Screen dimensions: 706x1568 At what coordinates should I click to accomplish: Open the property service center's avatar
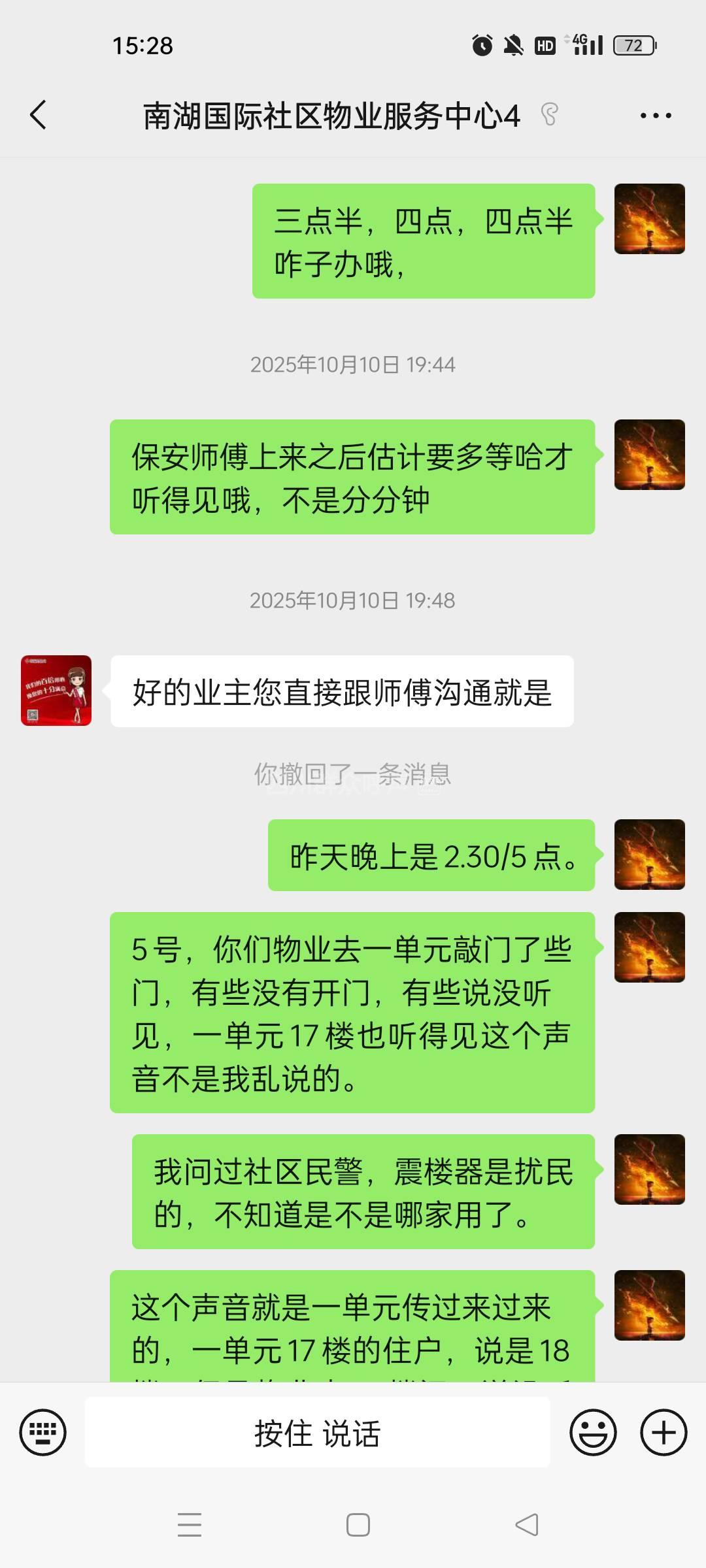coord(56,691)
